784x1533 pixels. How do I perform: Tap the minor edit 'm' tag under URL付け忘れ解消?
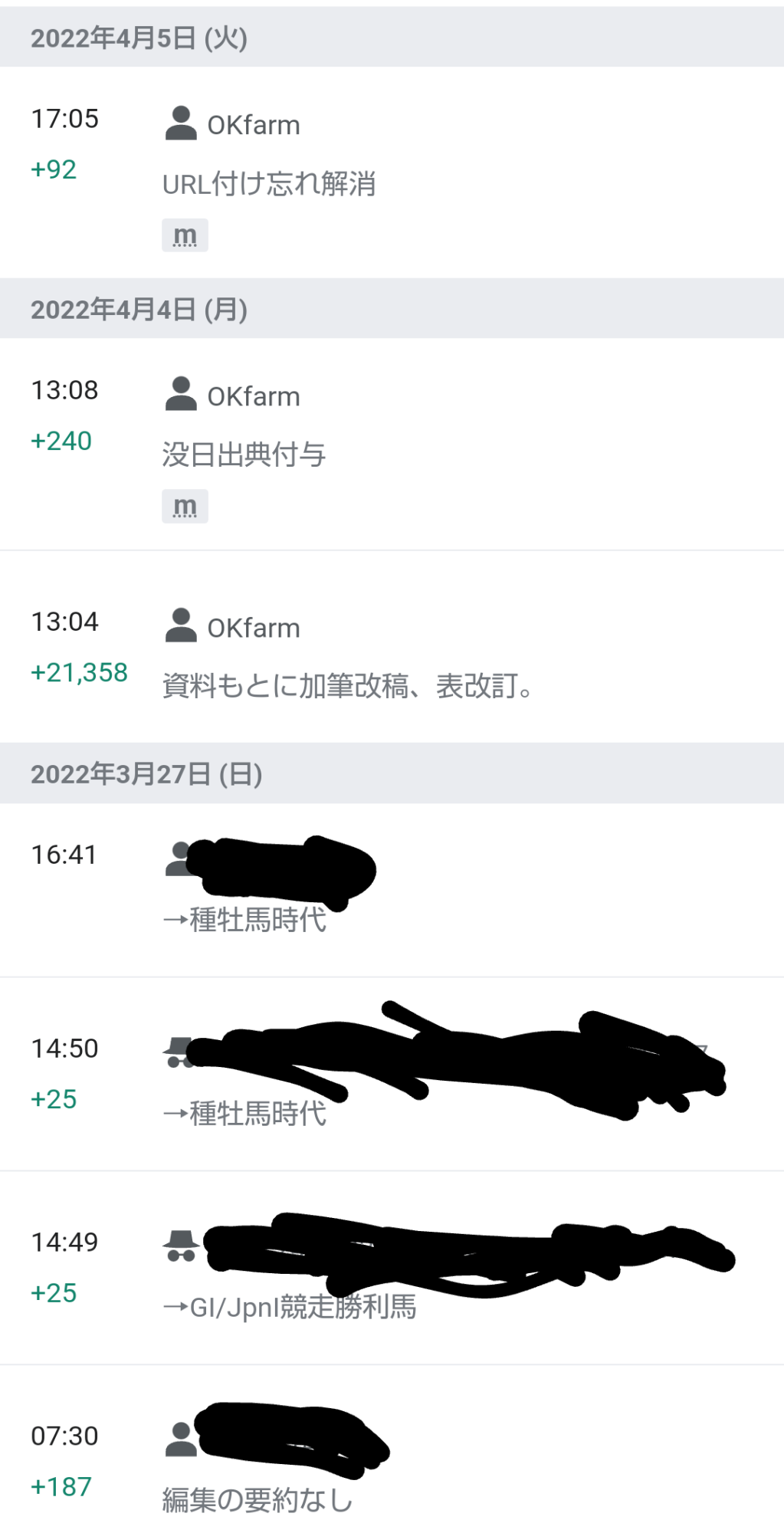point(185,235)
